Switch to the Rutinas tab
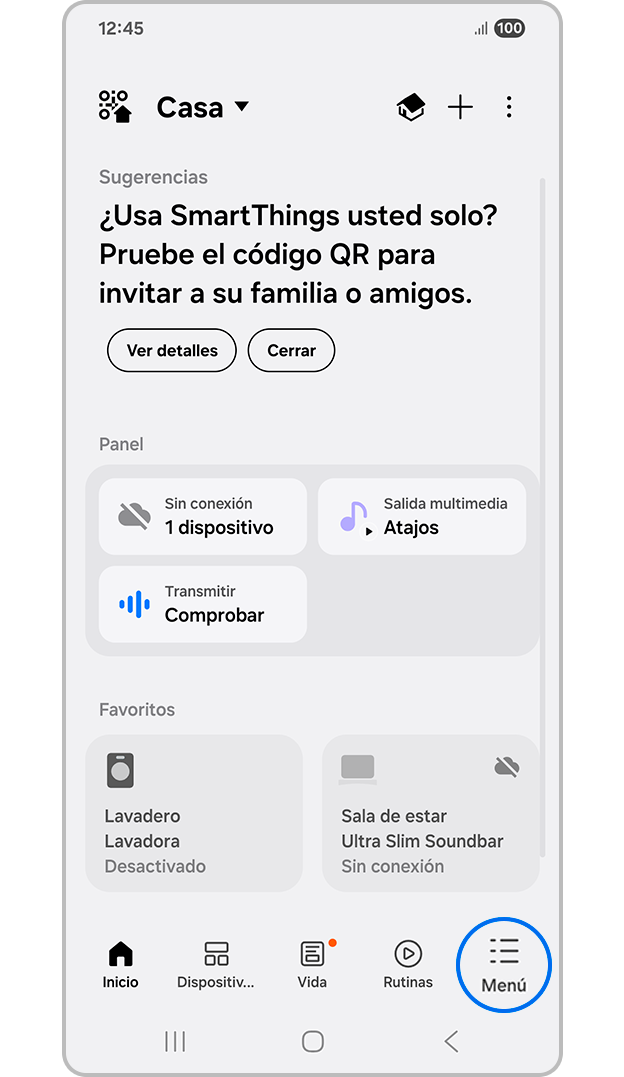Viewport: 624px width, 1077px height. [x=408, y=964]
